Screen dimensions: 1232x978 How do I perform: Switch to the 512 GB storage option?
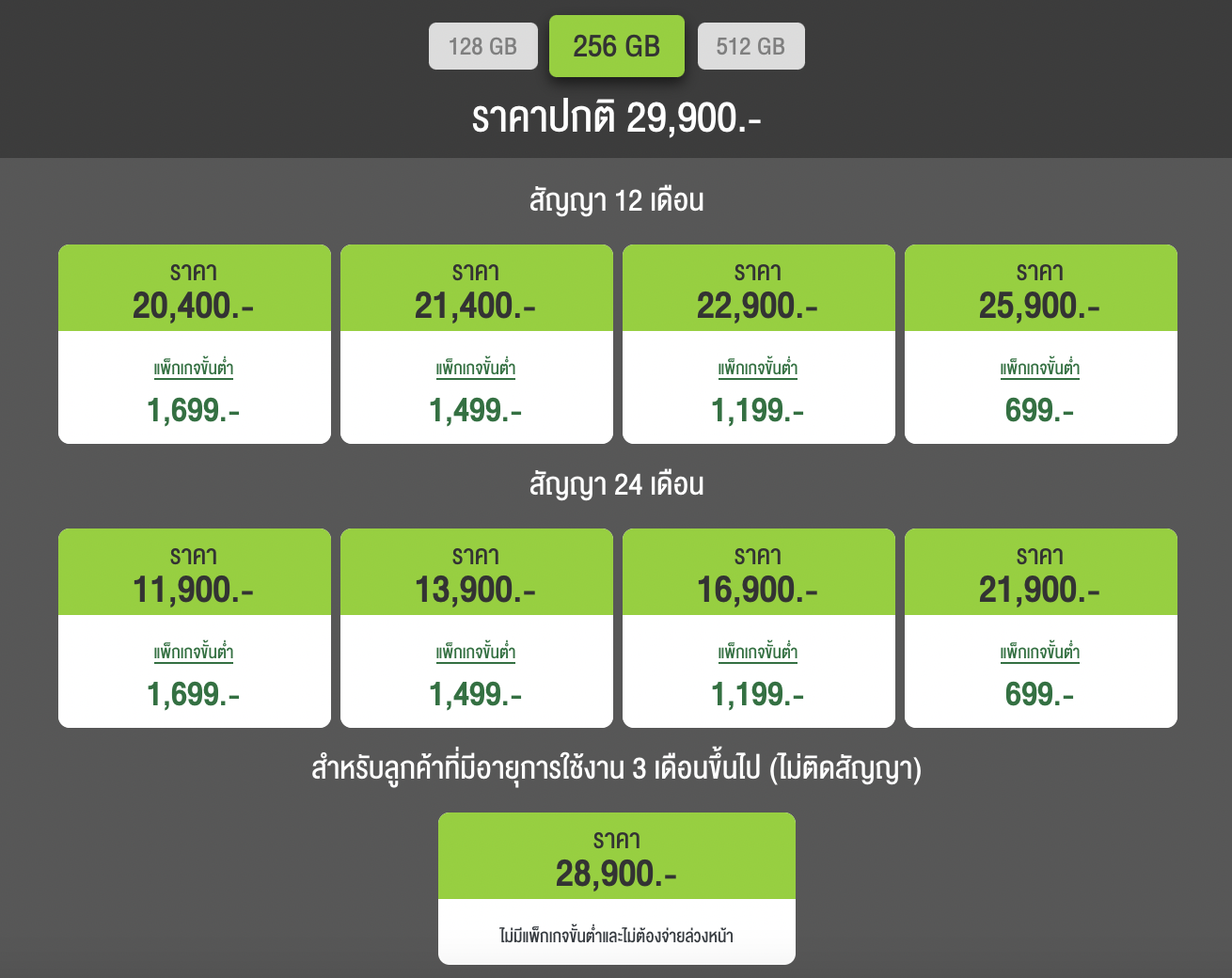(x=750, y=46)
